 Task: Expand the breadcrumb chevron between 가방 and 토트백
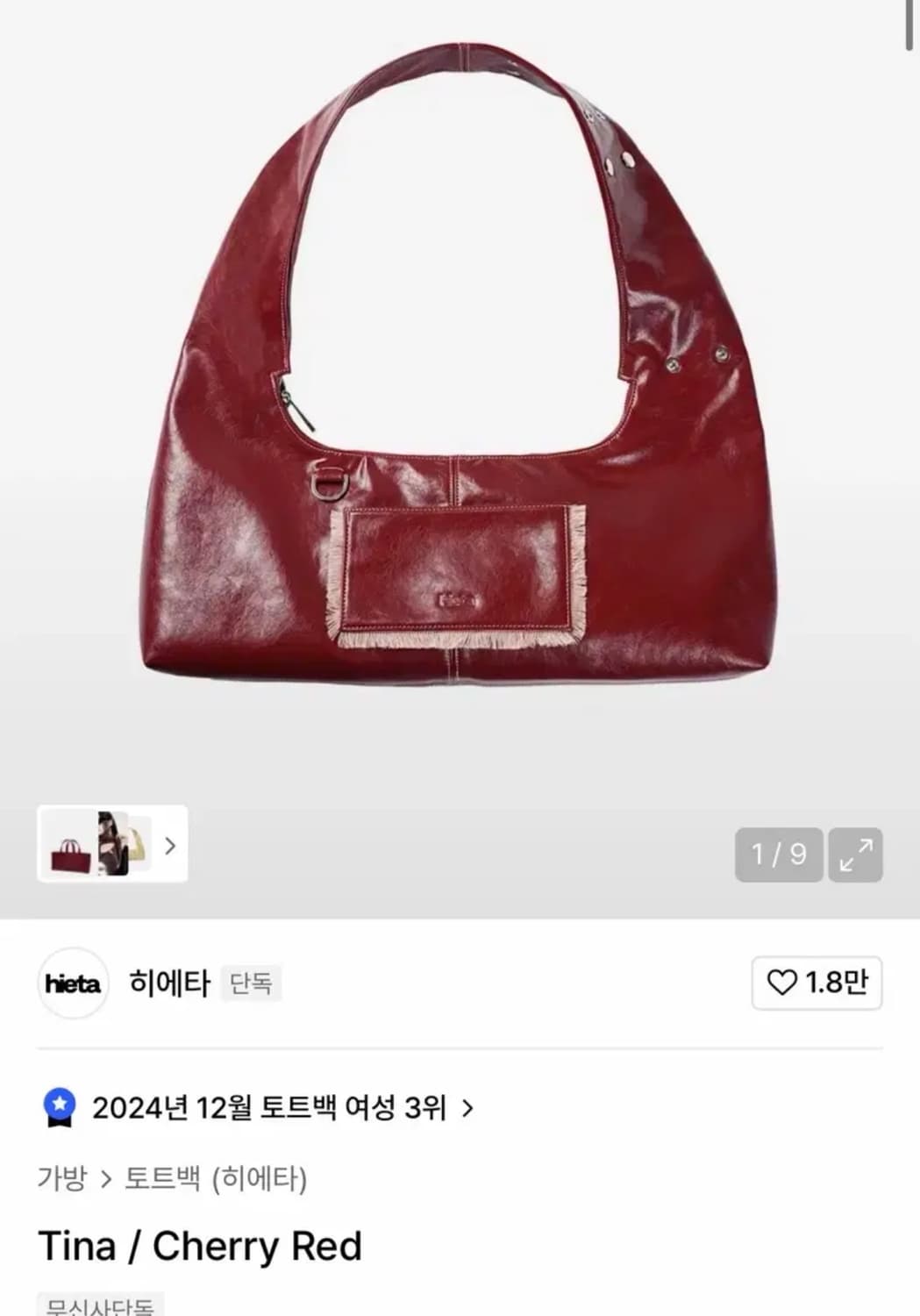107,1177
